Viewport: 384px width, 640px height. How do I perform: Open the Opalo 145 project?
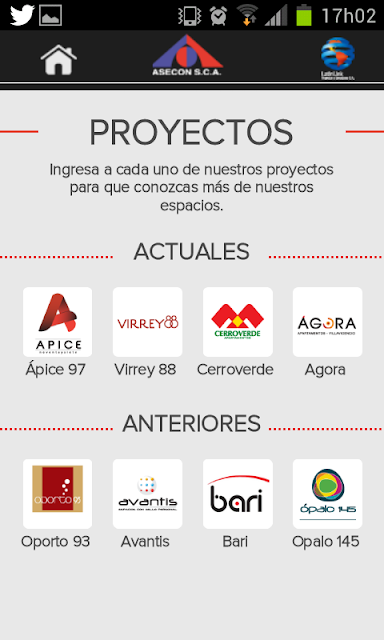pos(327,493)
